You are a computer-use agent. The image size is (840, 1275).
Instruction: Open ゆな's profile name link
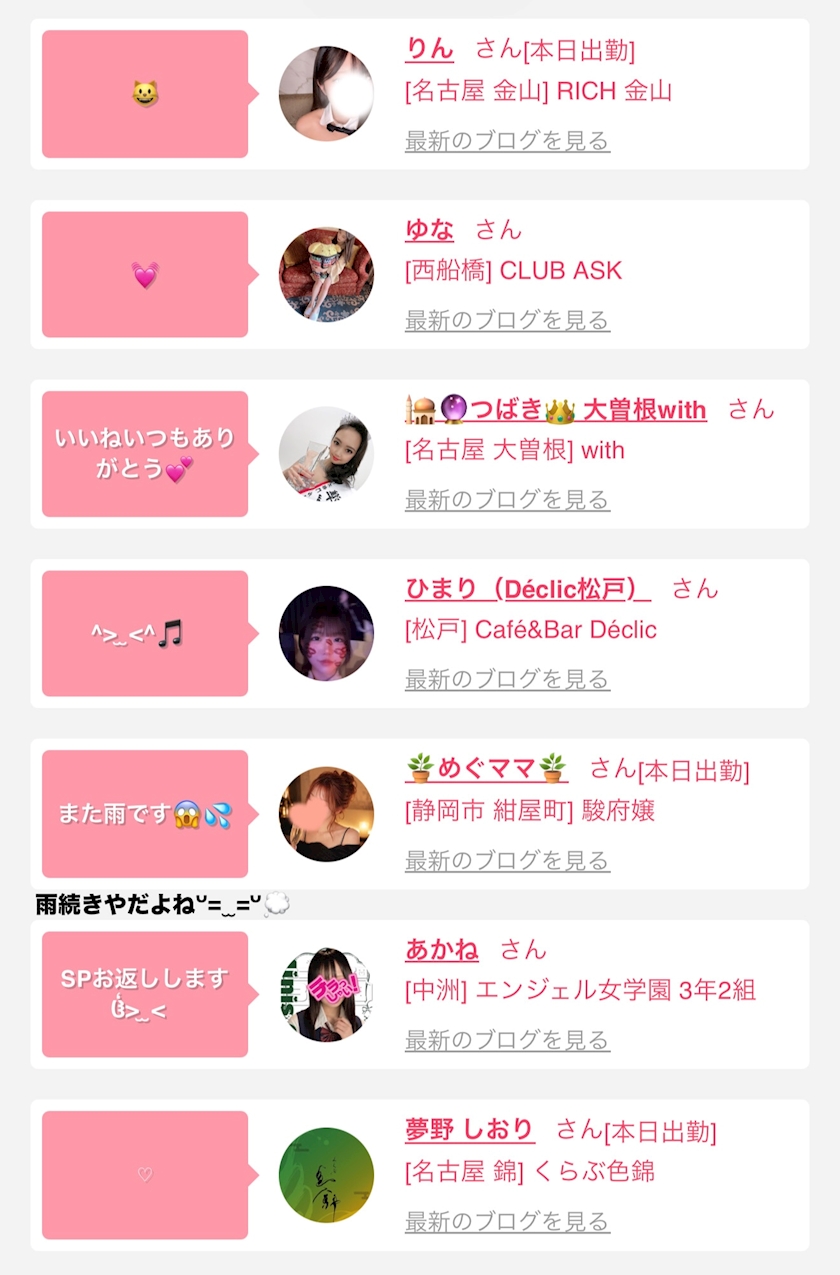pyautogui.click(x=429, y=230)
